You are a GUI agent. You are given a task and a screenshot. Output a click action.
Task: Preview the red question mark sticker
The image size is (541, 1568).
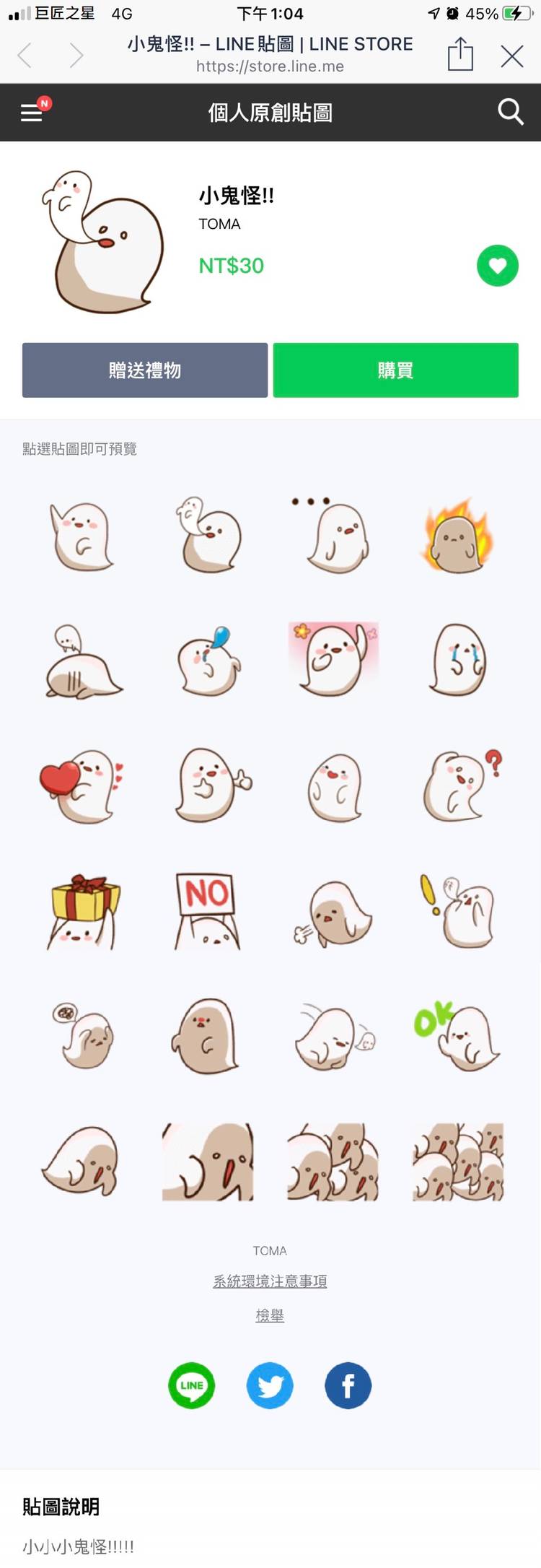point(459,786)
